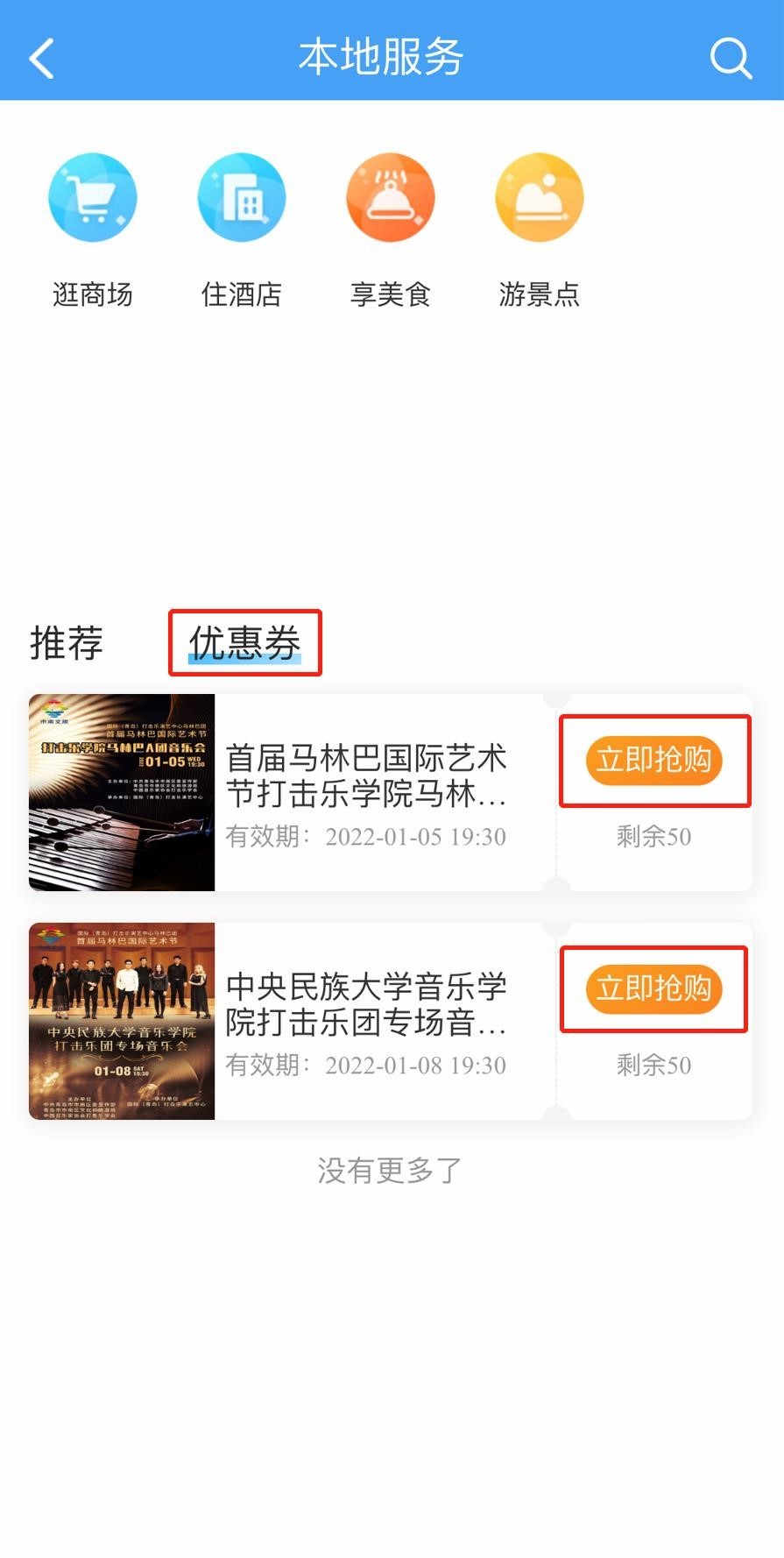Go back from 本地服务 page

41,59
